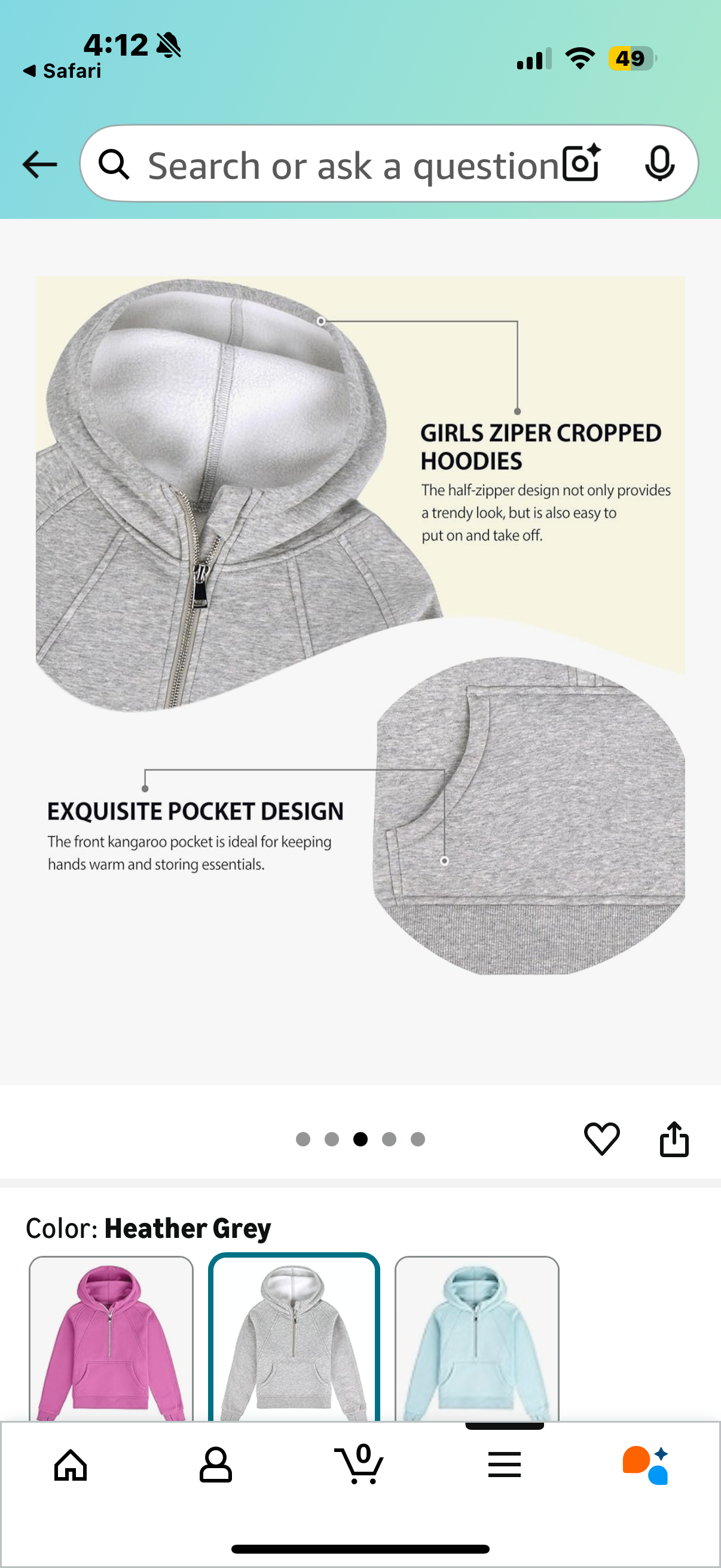Switch to the Home tab
Viewport: 721px width, 1568px height.
[71, 1465]
